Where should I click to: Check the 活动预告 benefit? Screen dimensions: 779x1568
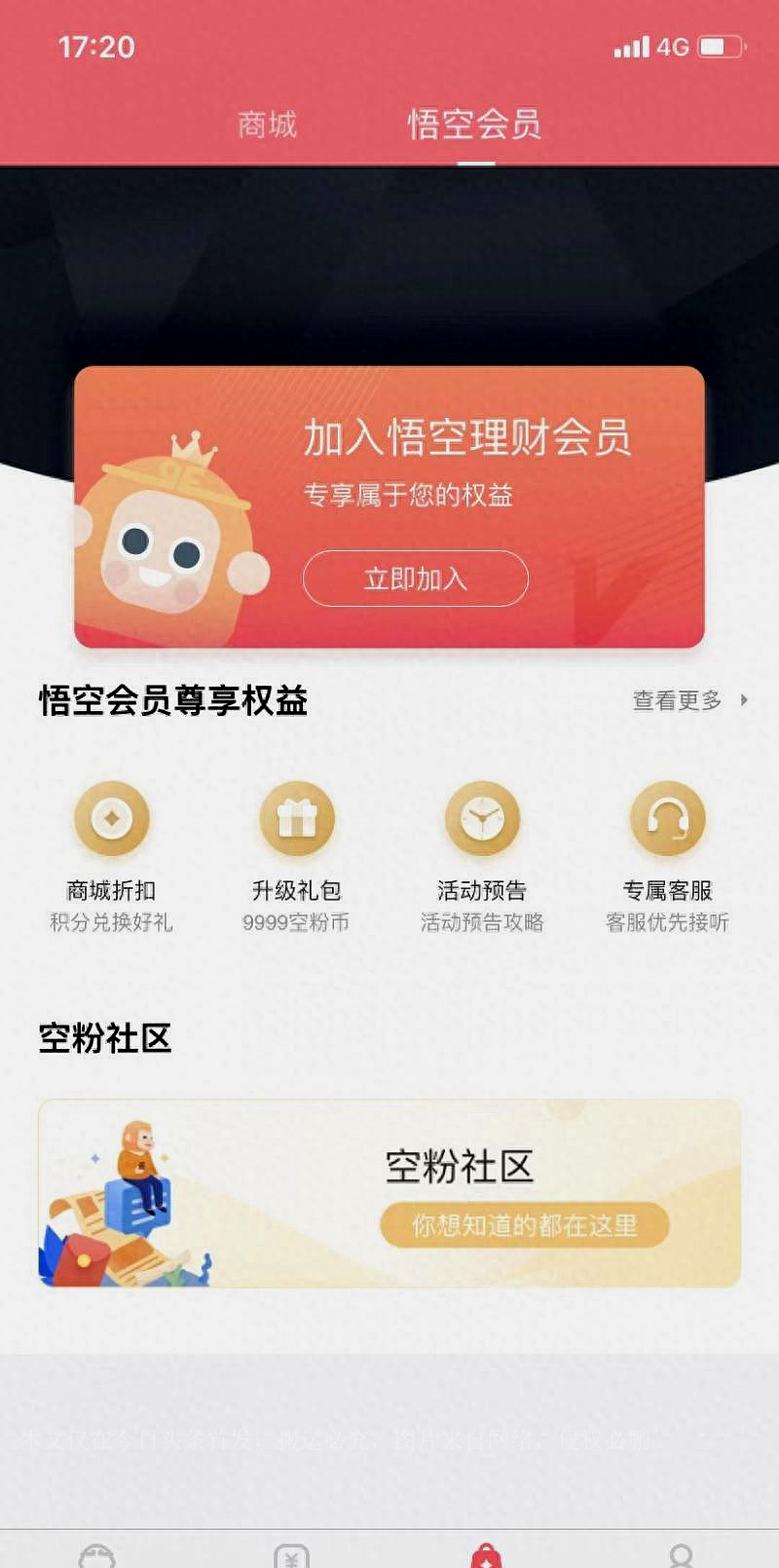point(482,854)
